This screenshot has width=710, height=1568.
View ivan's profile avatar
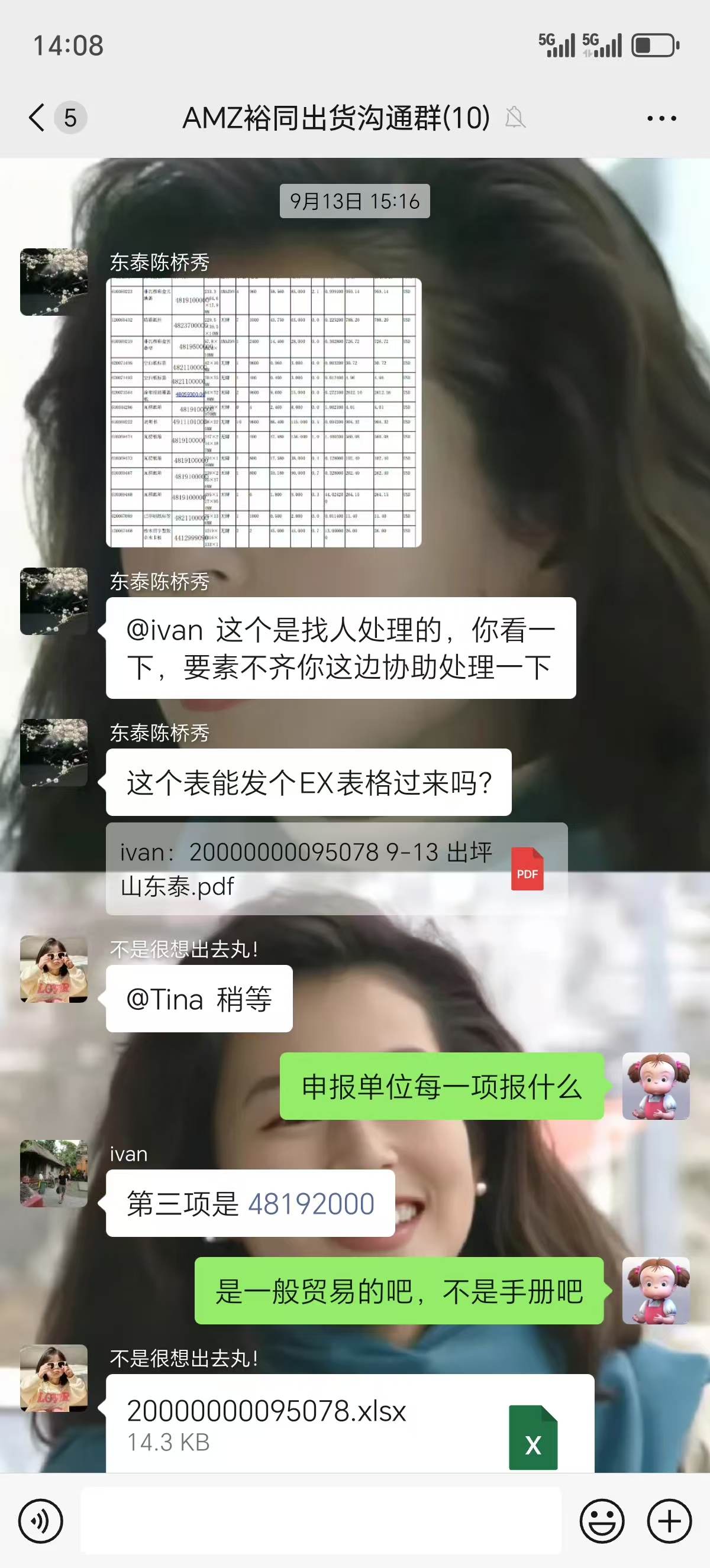coord(54,1173)
